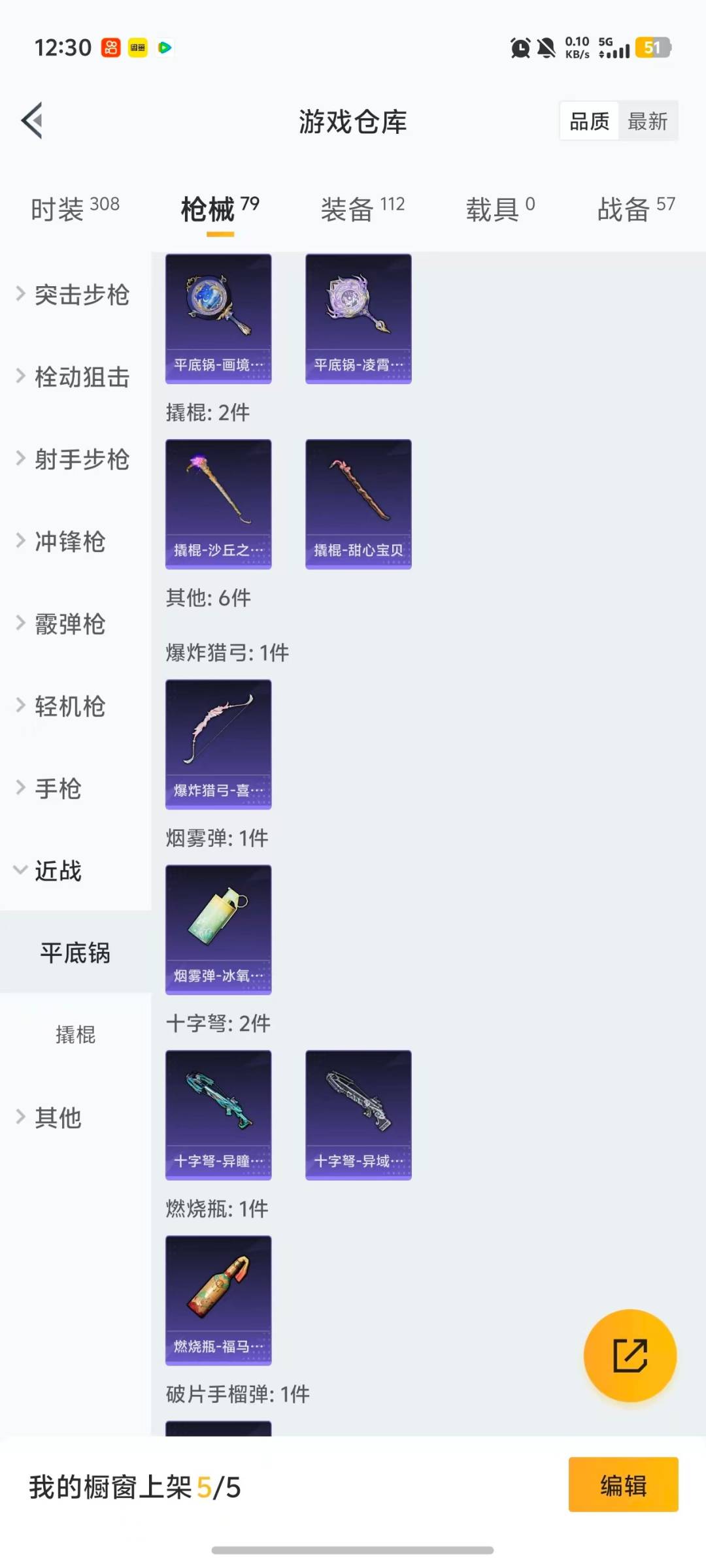
Task: View the 爆炸猎弓 item card
Action: click(218, 744)
